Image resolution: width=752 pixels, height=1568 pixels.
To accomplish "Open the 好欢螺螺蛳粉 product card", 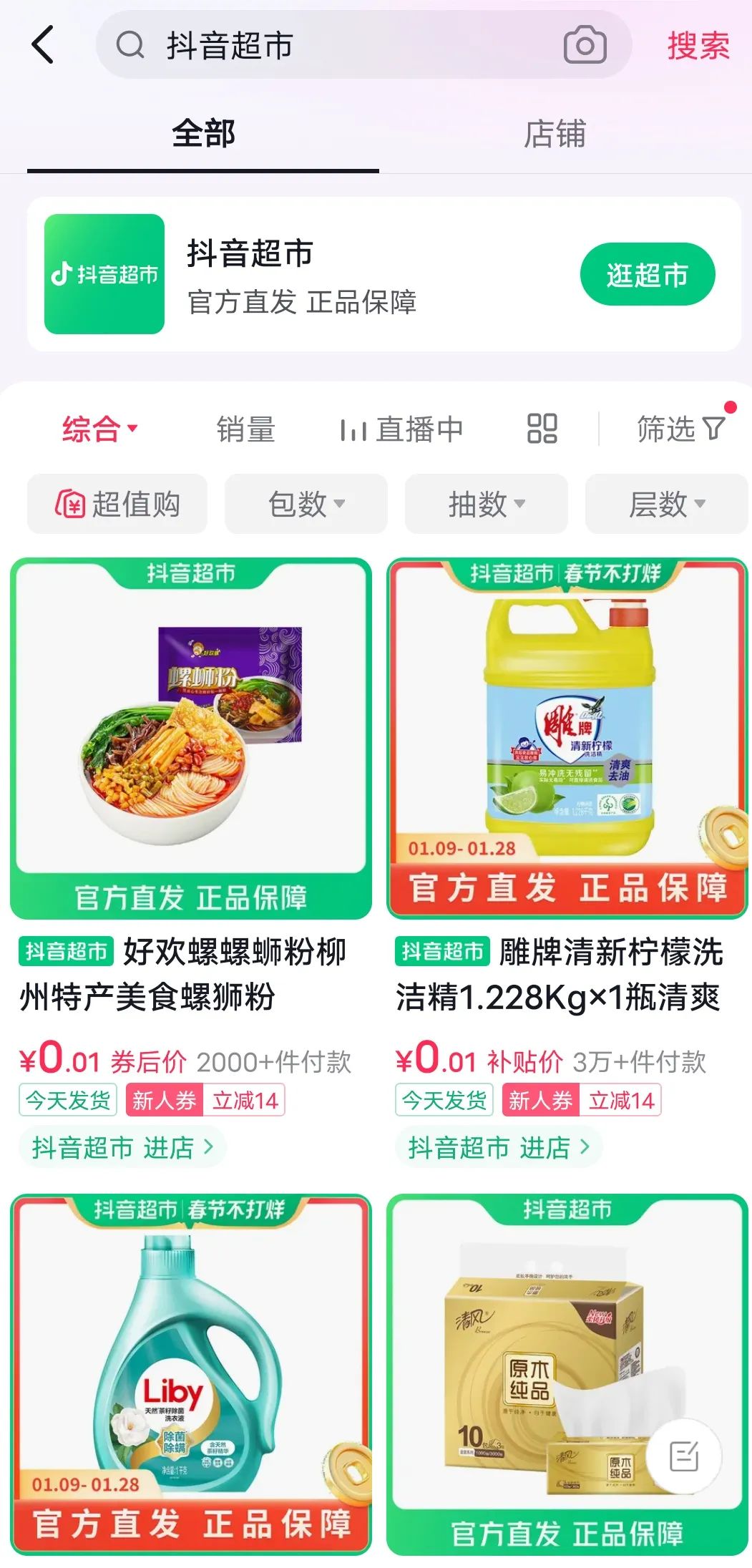I will point(191,739).
